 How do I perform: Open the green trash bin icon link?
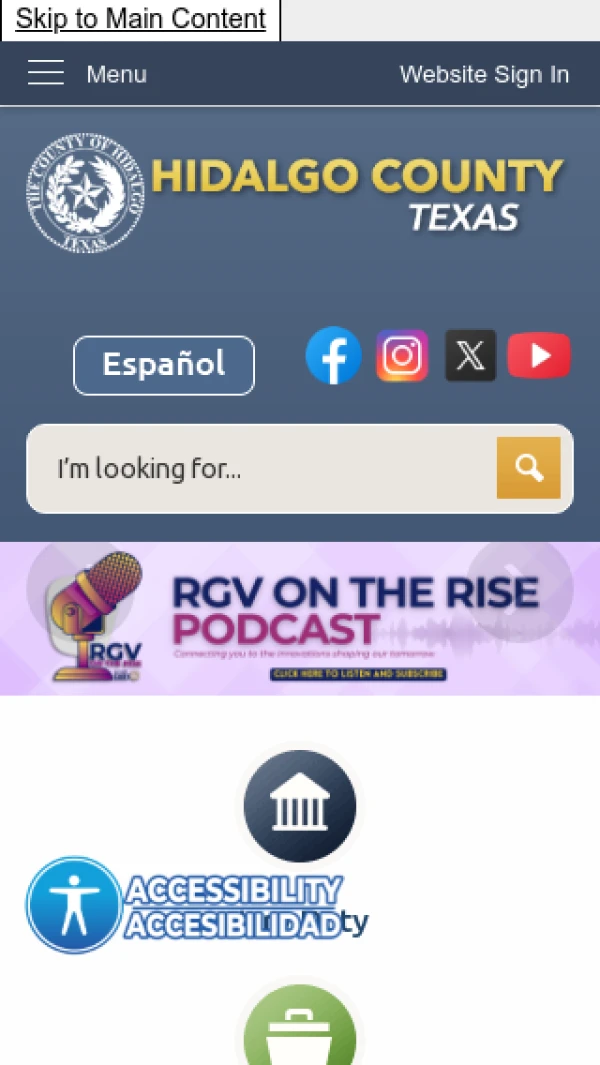pos(300,1030)
